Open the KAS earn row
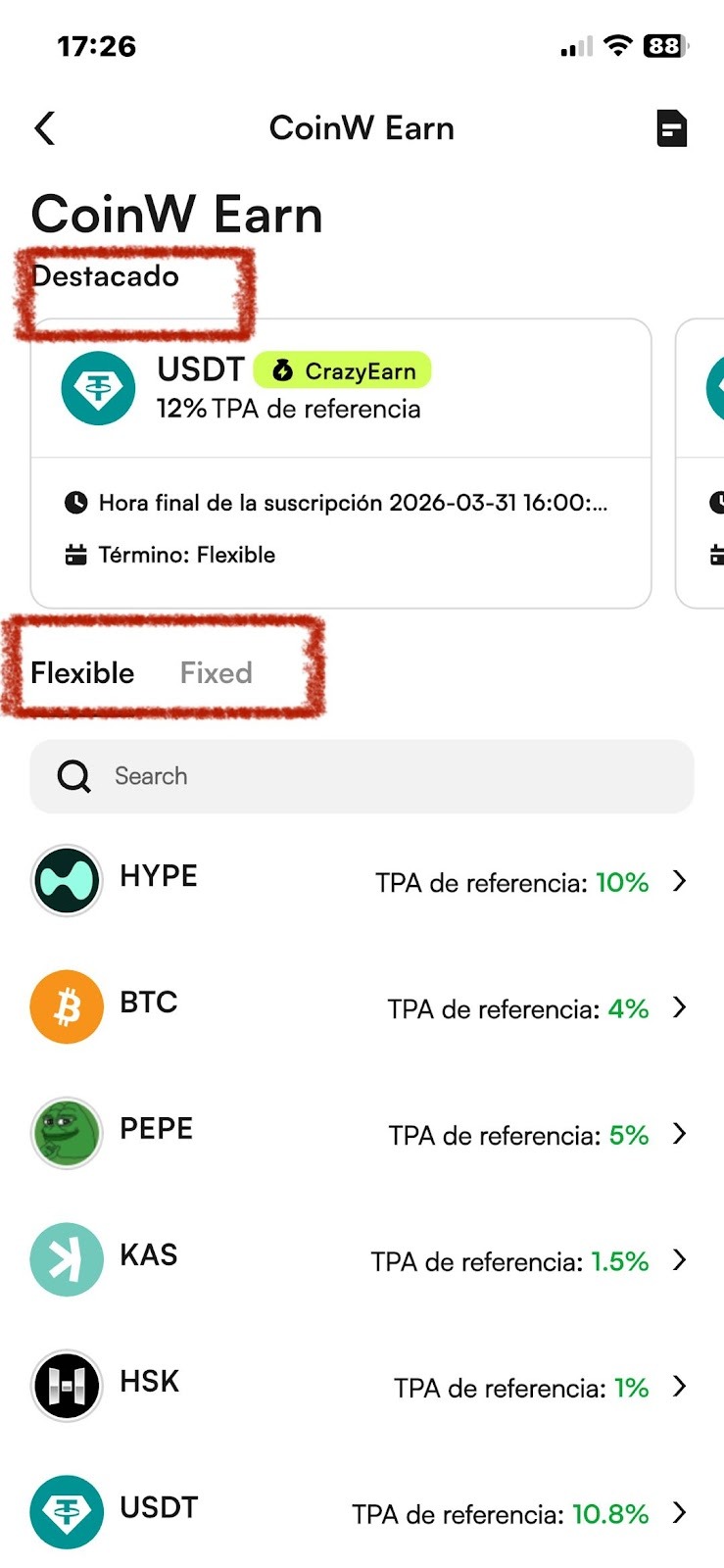 point(362,1260)
